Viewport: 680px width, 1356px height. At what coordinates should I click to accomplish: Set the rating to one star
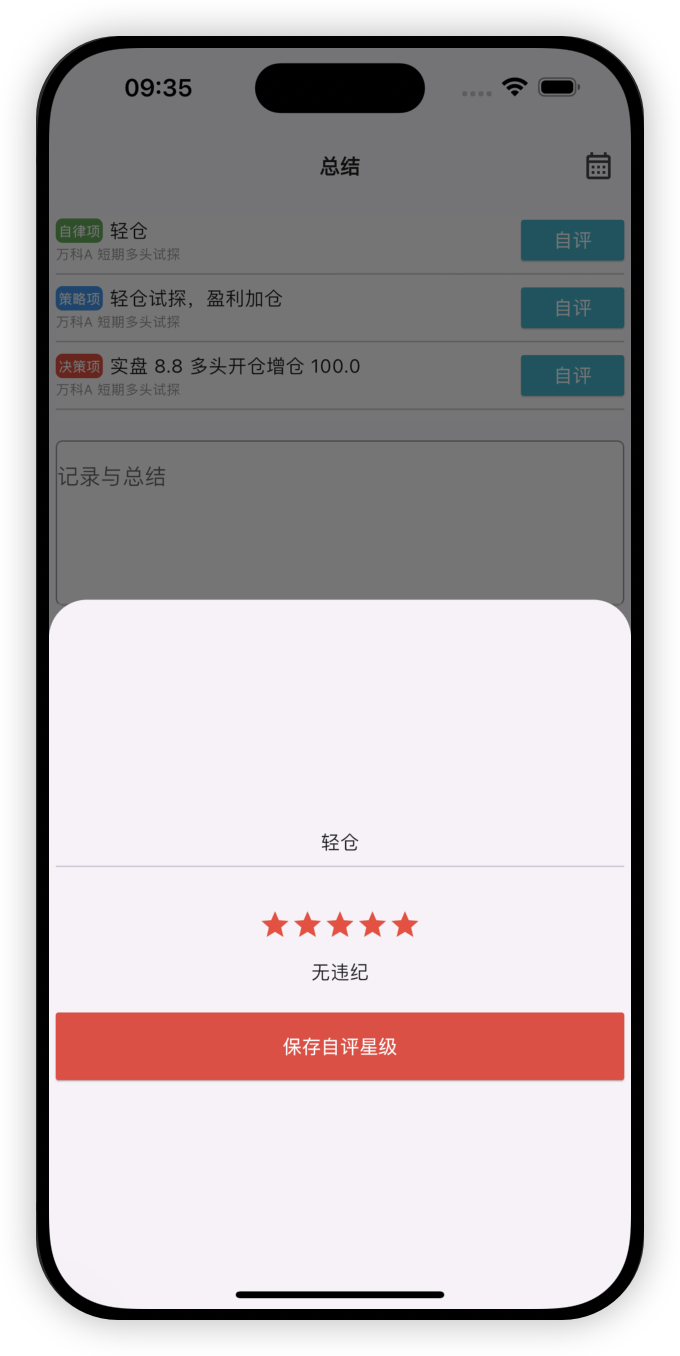click(x=275, y=925)
